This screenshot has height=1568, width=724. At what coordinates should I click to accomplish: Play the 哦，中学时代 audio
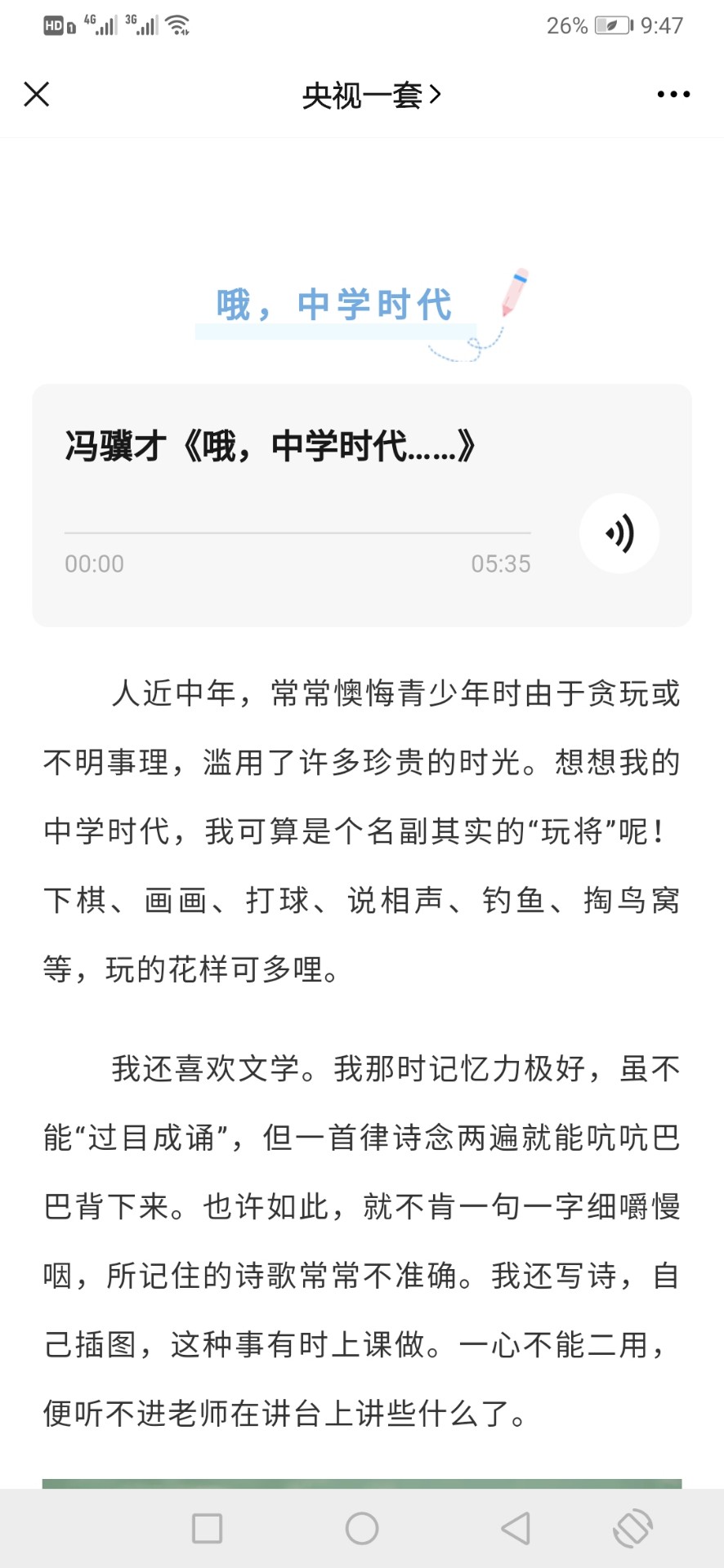click(x=619, y=533)
